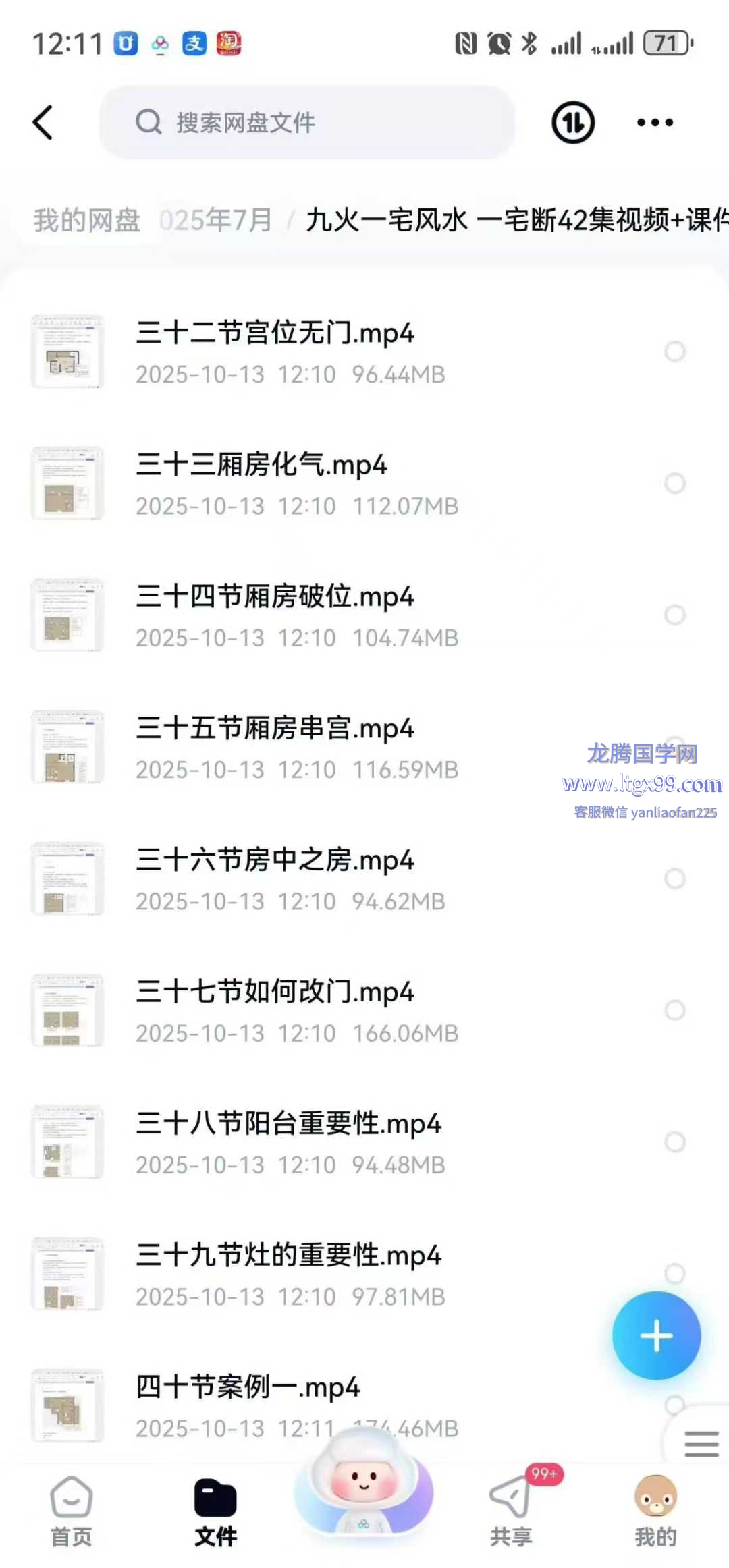Select the circle for 三十三厢房化气.mp4

coord(675,483)
